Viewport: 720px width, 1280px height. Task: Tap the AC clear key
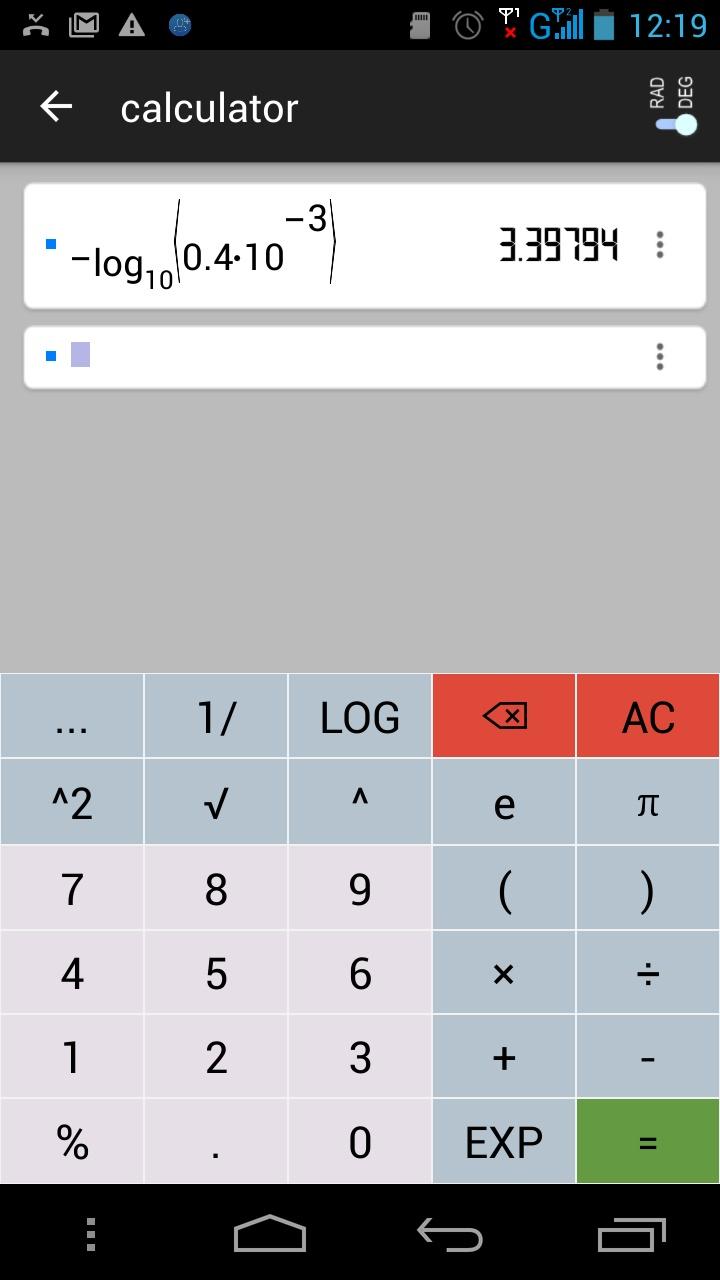click(x=648, y=716)
